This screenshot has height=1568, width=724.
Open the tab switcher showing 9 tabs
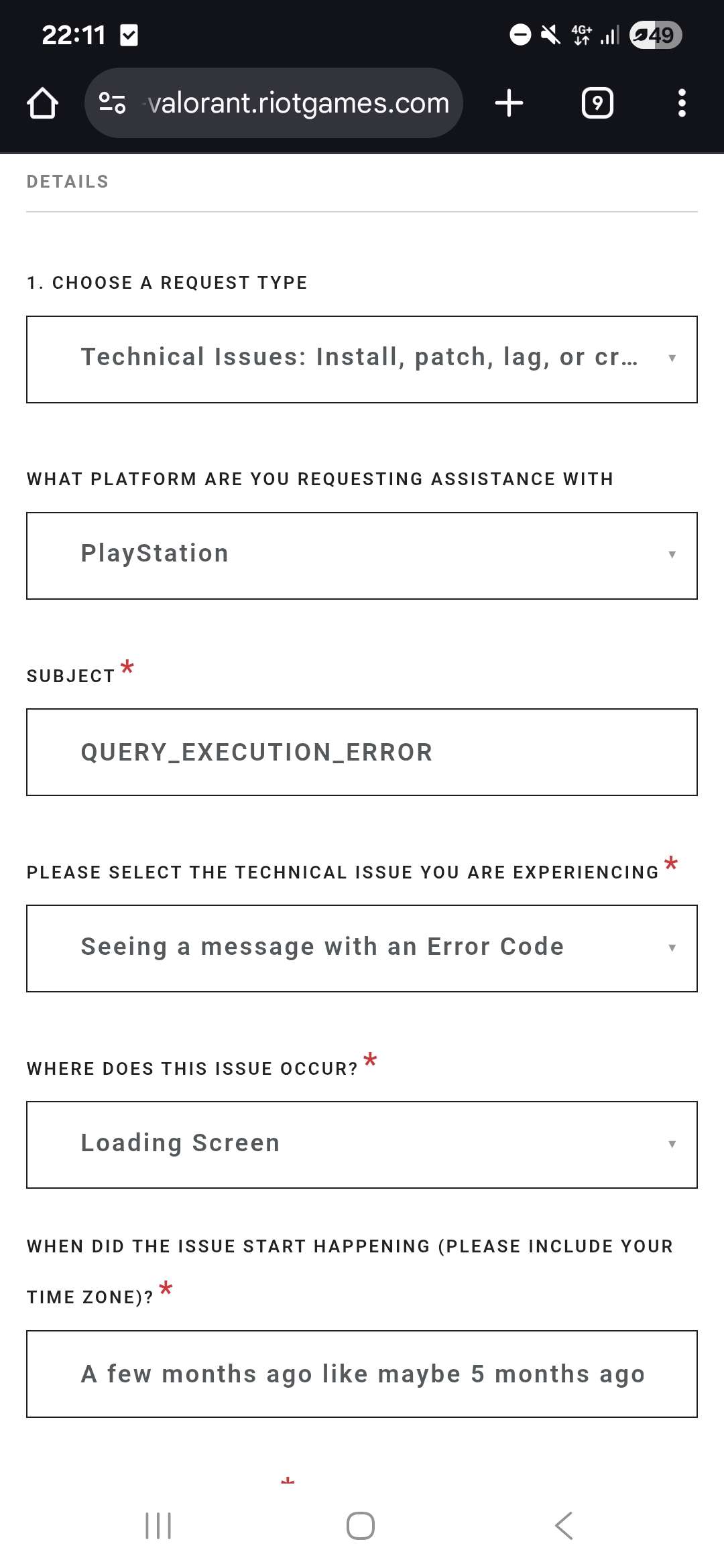coord(597,103)
